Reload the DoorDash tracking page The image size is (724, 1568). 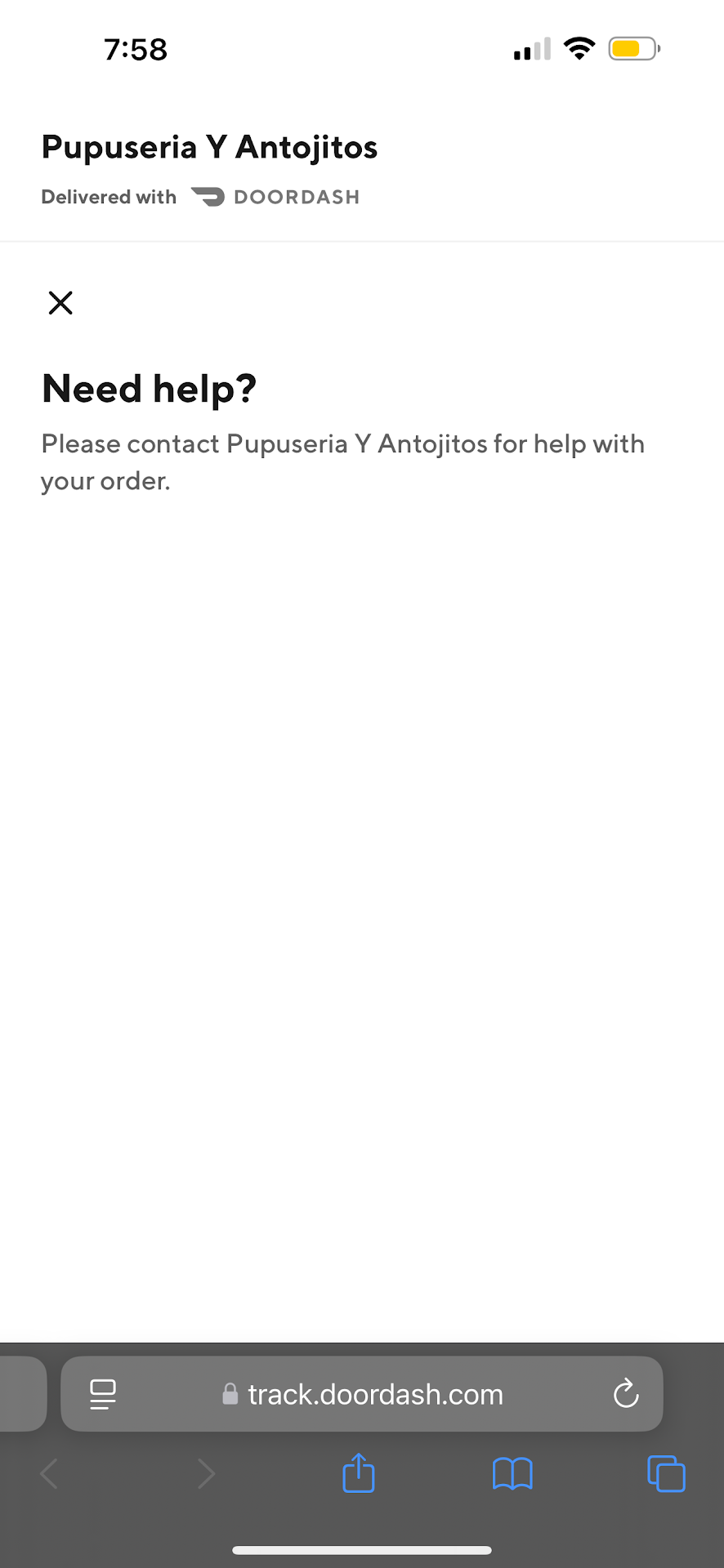point(626,1394)
